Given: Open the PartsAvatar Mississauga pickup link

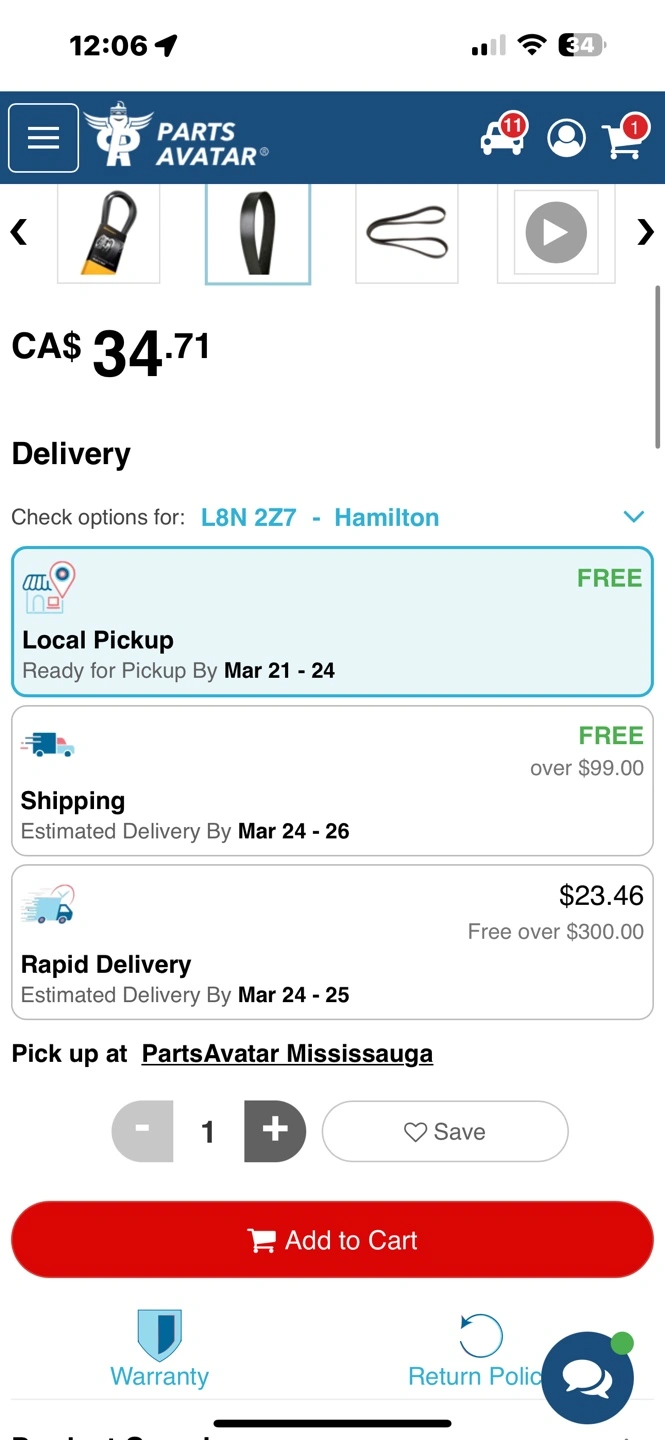Looking at the screenshot, I should click(x=287, y=1054).
